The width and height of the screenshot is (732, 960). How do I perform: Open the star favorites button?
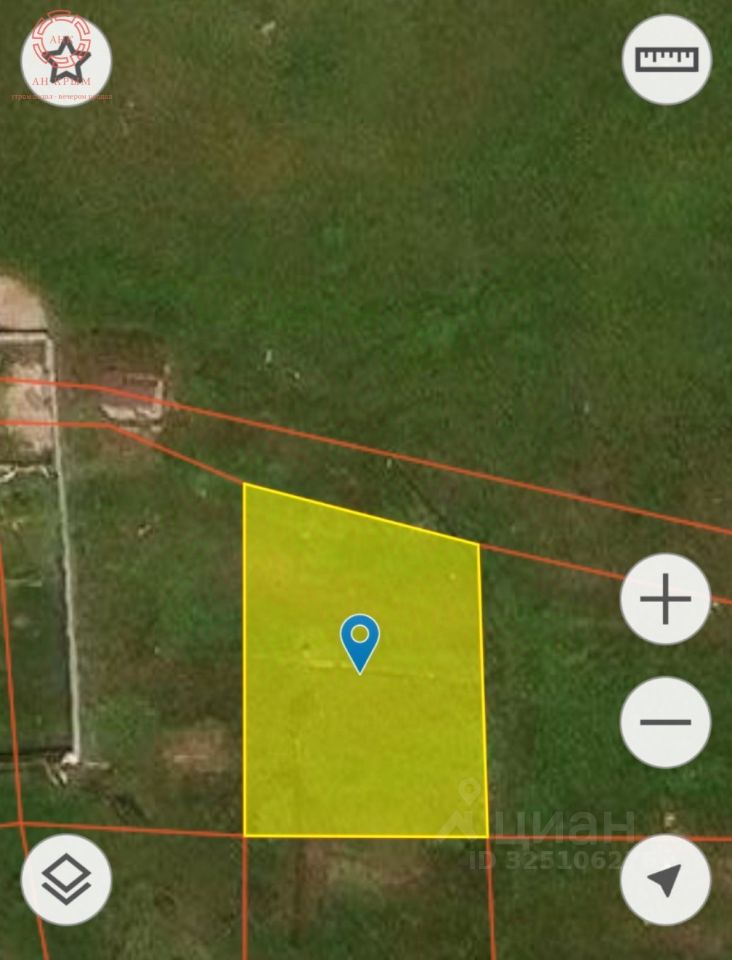pyautogui.click(x=66, y=60)
